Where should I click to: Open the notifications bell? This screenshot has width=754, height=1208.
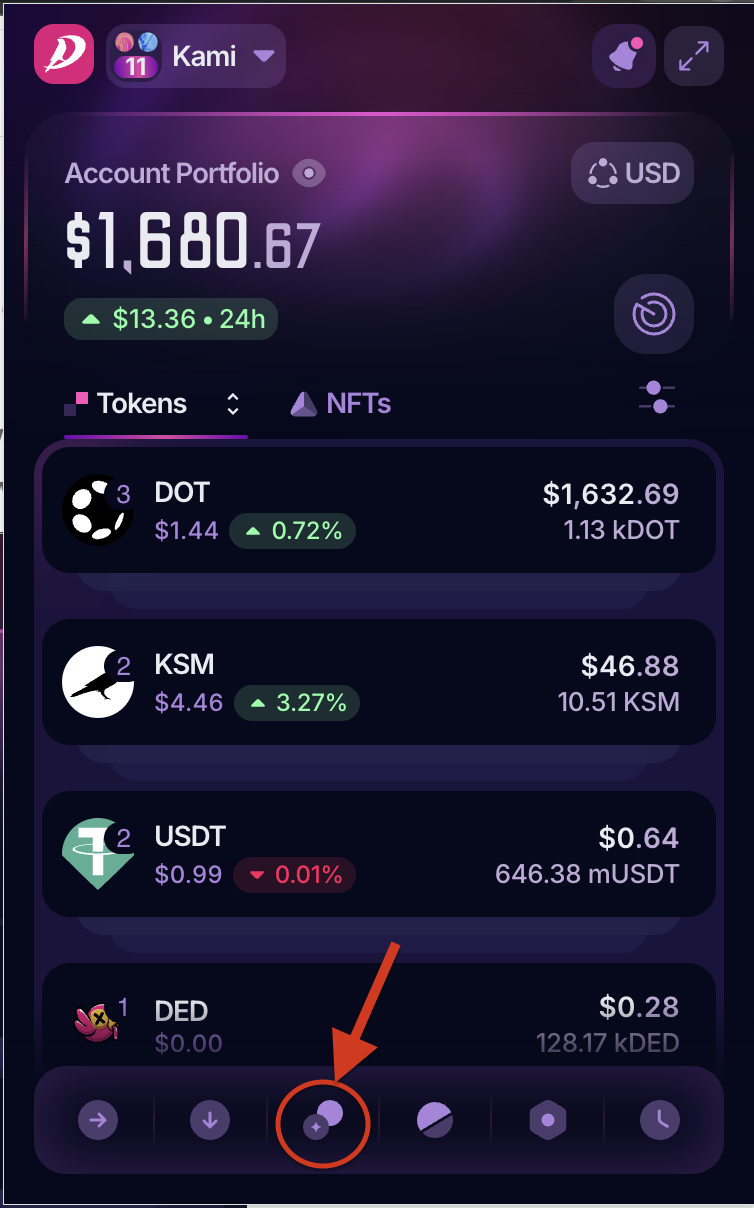tap(623, 57)
